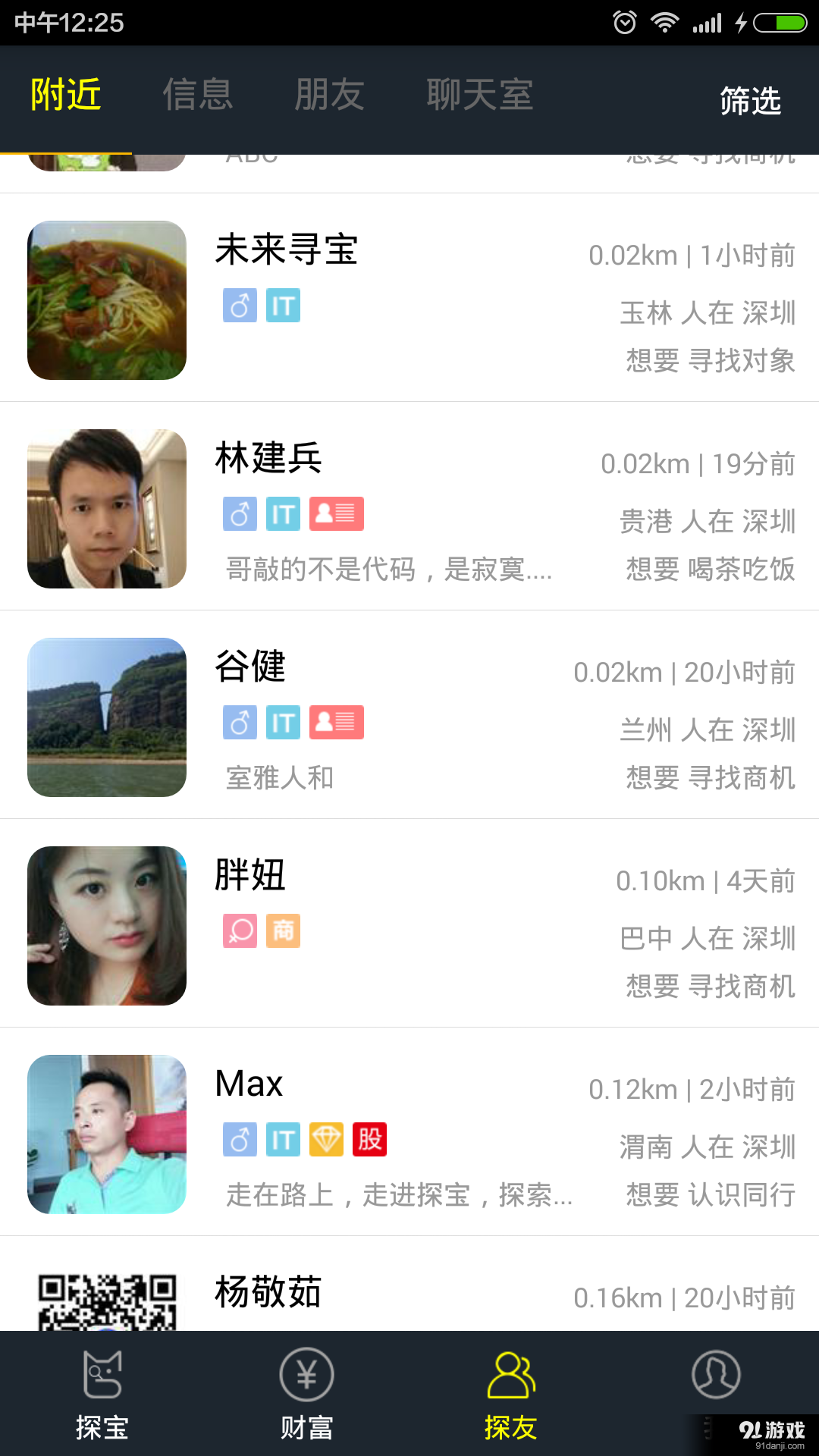
Task: Click the 商 business badge under 胖妞
Action: pos(283,931)
